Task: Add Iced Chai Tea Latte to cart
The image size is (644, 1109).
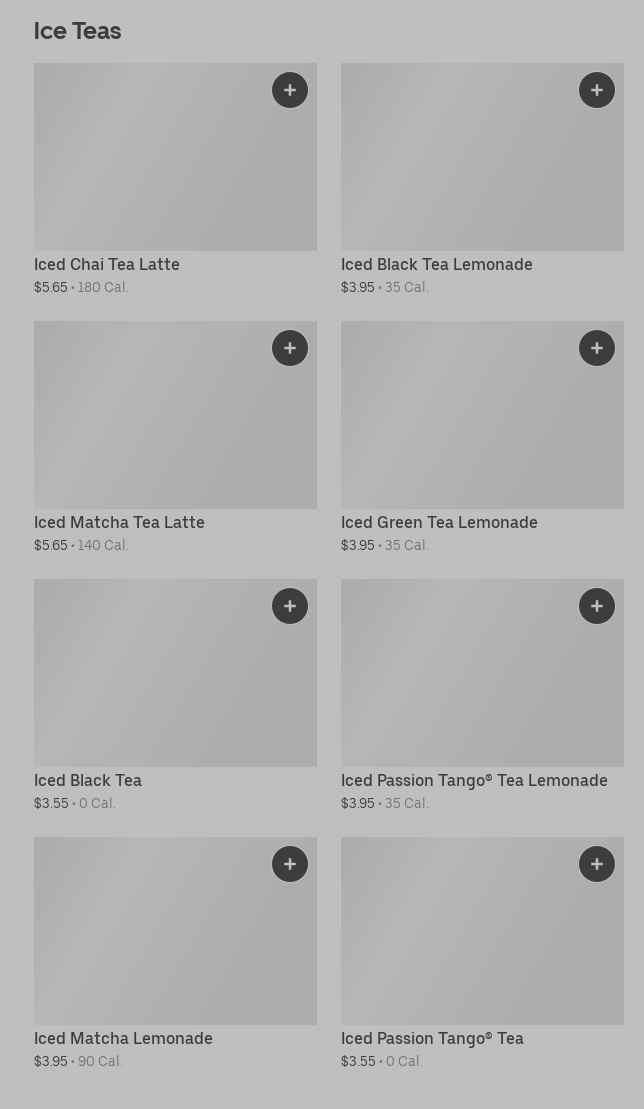Action: [290, 90]
